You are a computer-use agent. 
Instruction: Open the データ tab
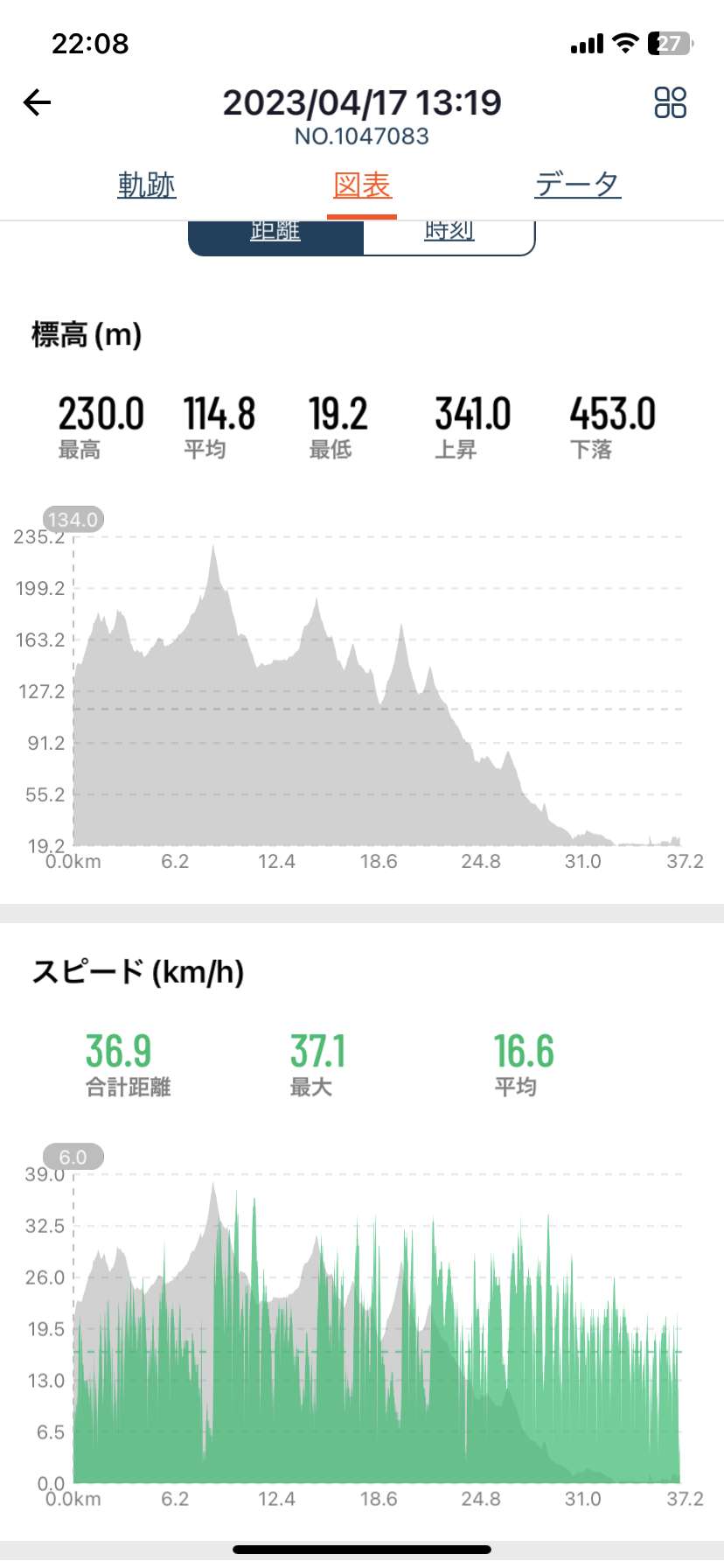(x=578, y=185)
